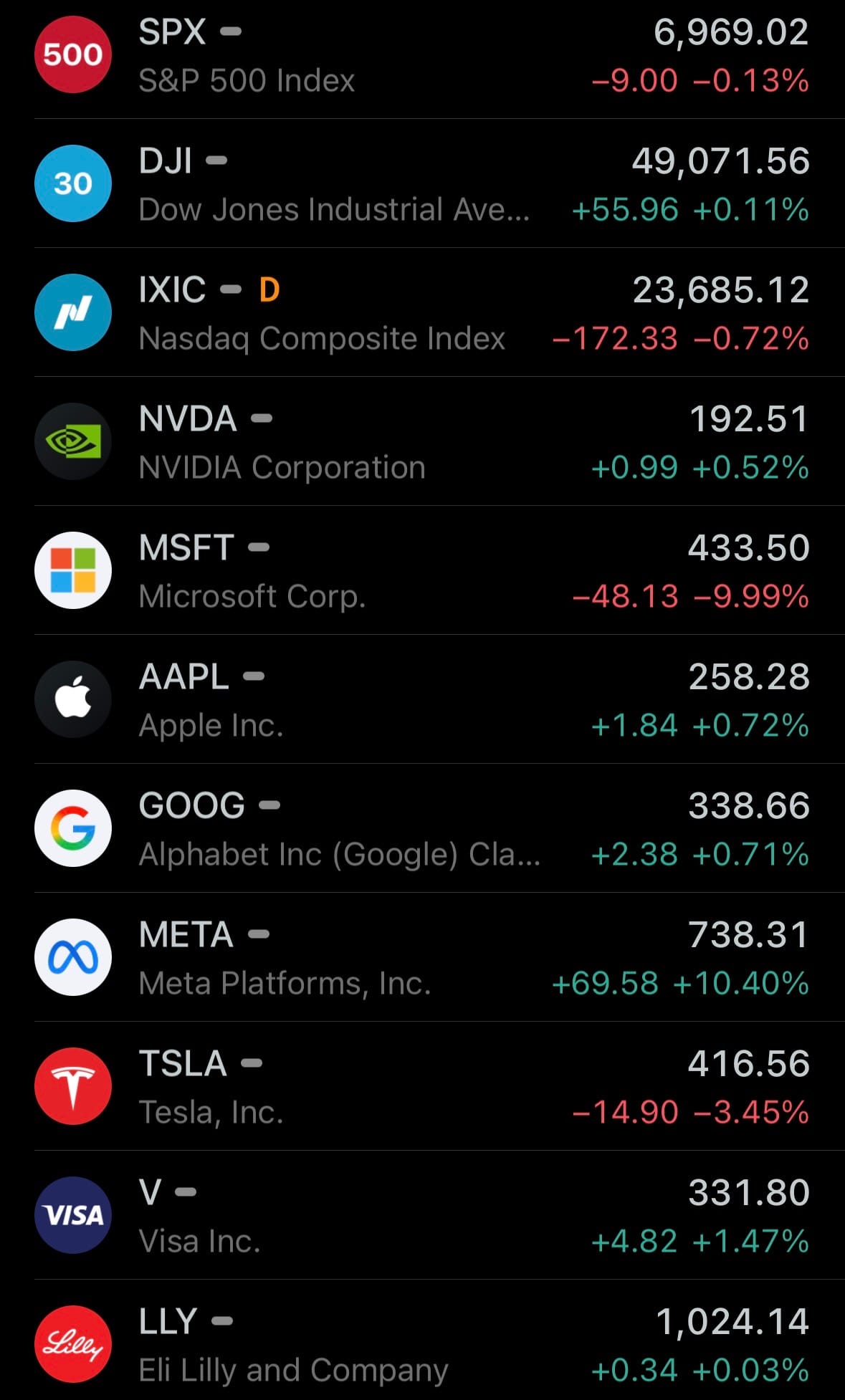
Task: View the DJI Dow Jones Industrial Average quote
Action: 423,184
